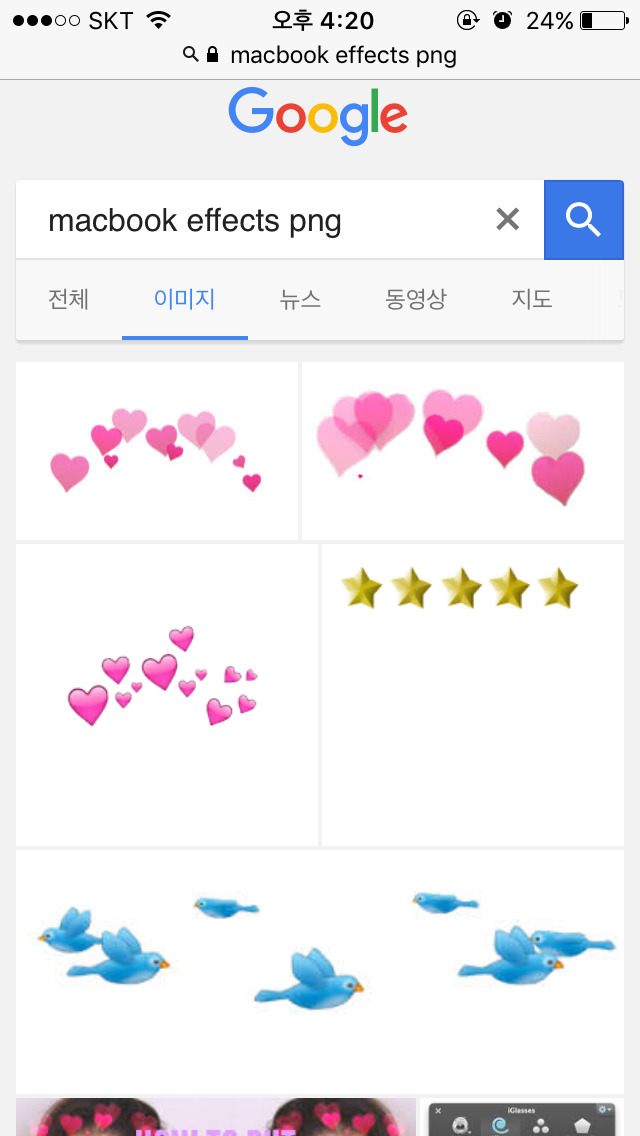Open the five gold stars image
This screenshot has height=1136, width=640.
[x=472, y=694]
